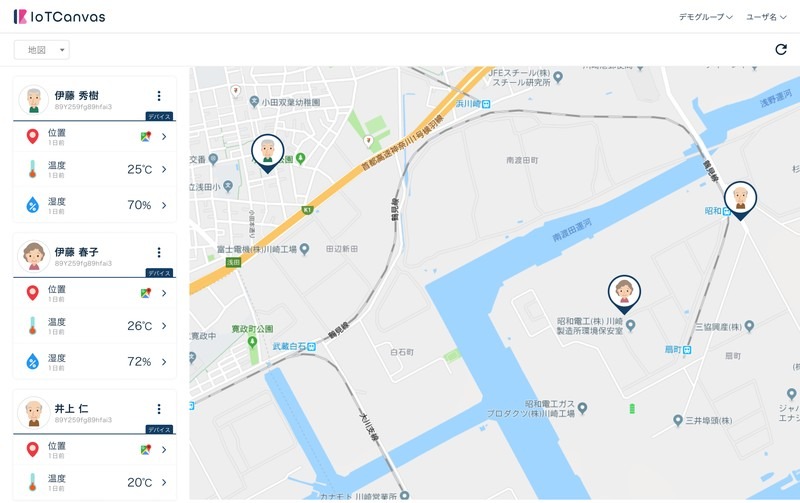The height and width of the screenshot is (503, 800).
Task: View 70% humidity details for 伊藤 秀樹
Action: click(x=95, y=205)
